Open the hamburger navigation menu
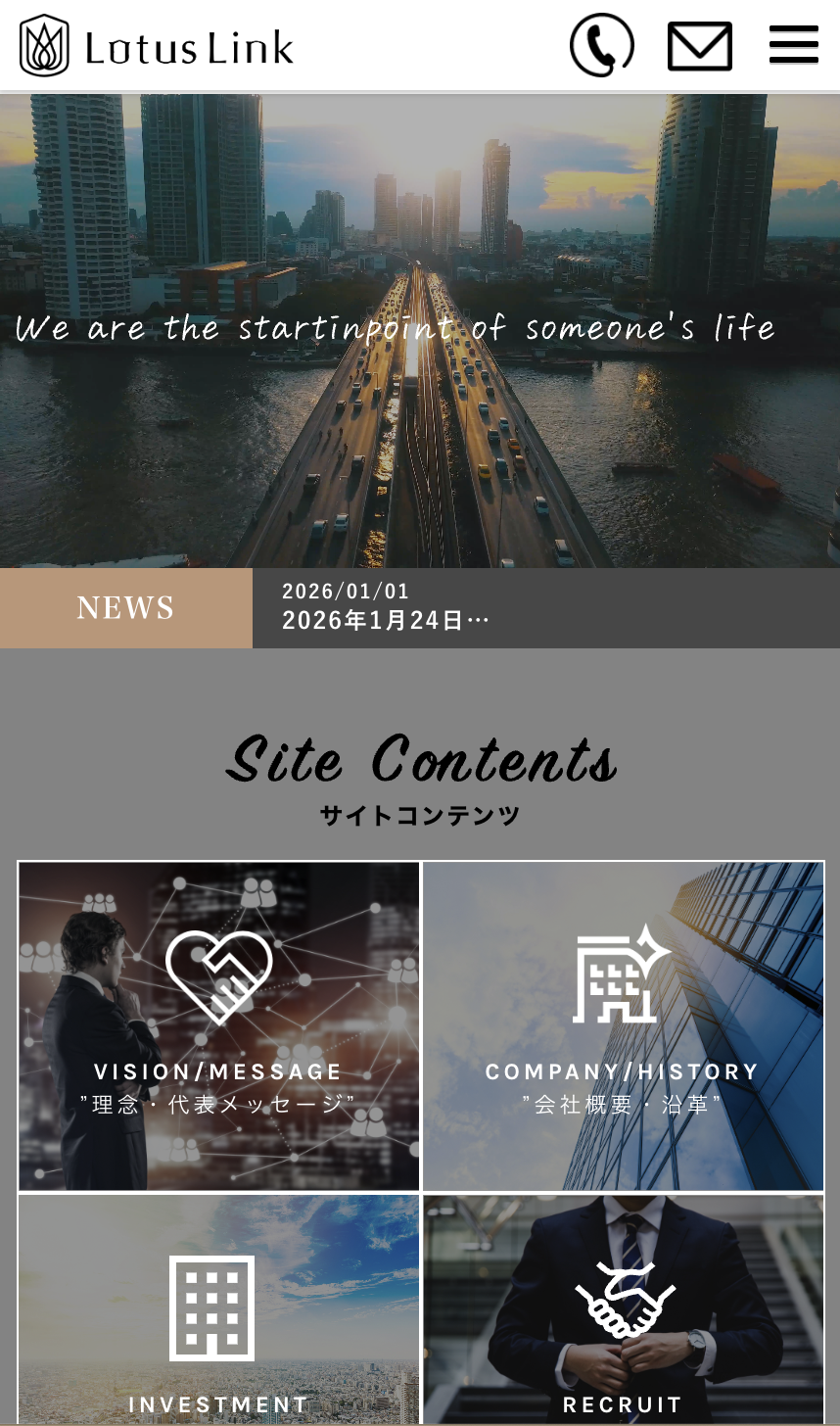 [793, 45]
